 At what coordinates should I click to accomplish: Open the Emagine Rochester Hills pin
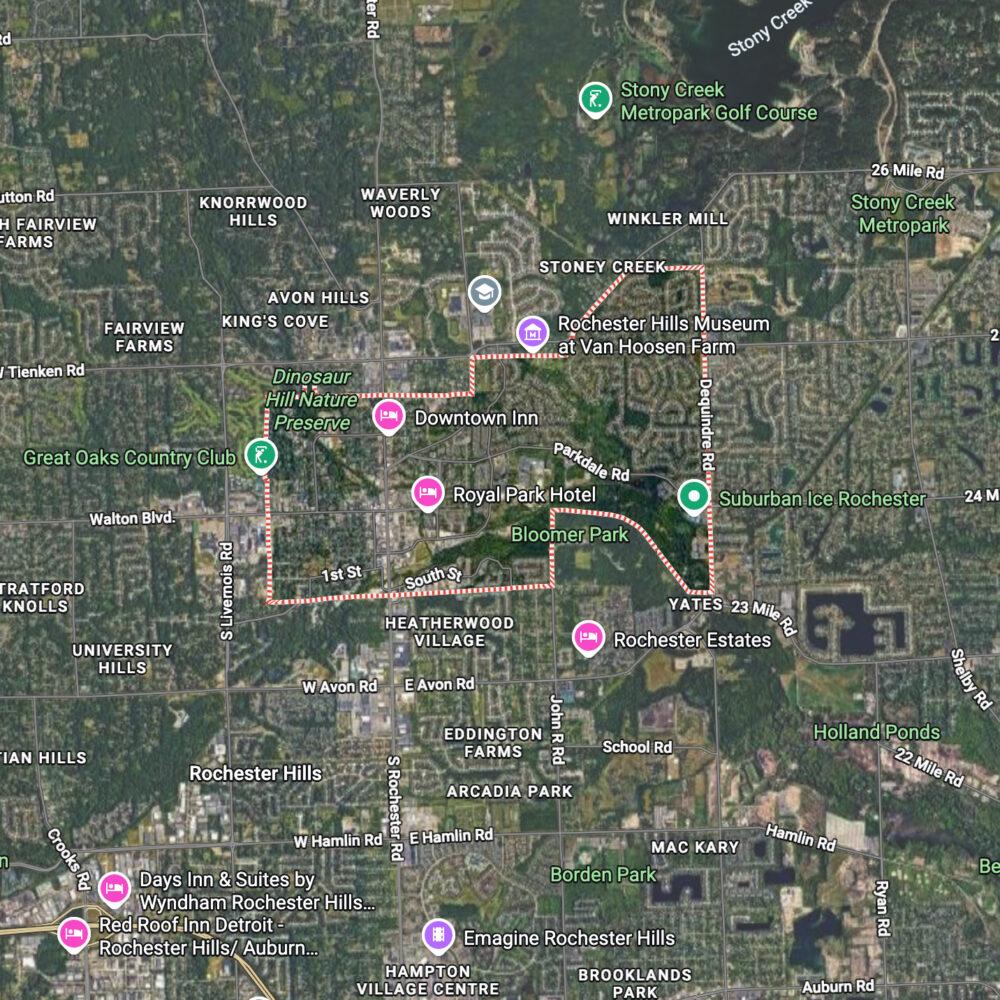pyautogui.click(x=437, y=935)
